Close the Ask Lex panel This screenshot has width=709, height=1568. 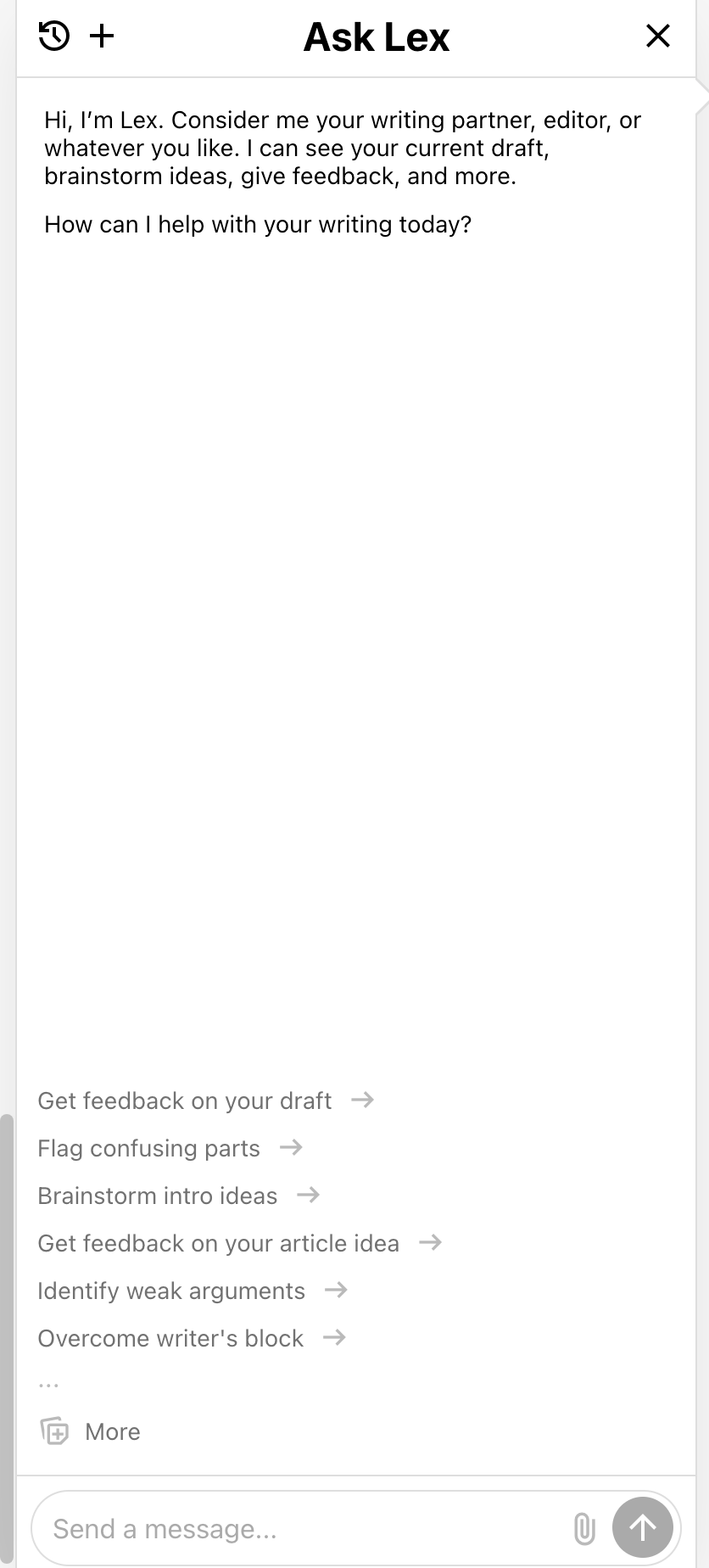(x=658, y=36)
